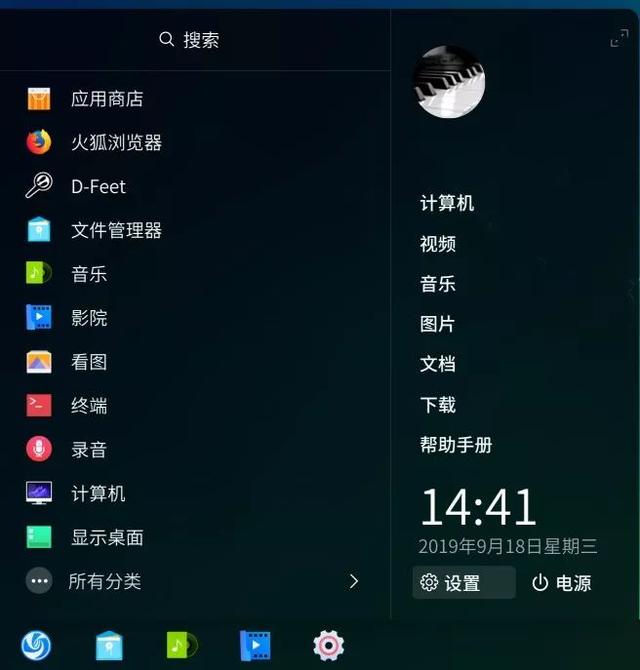
Task: Open D-Feet application
Action: tap(97, 187)
